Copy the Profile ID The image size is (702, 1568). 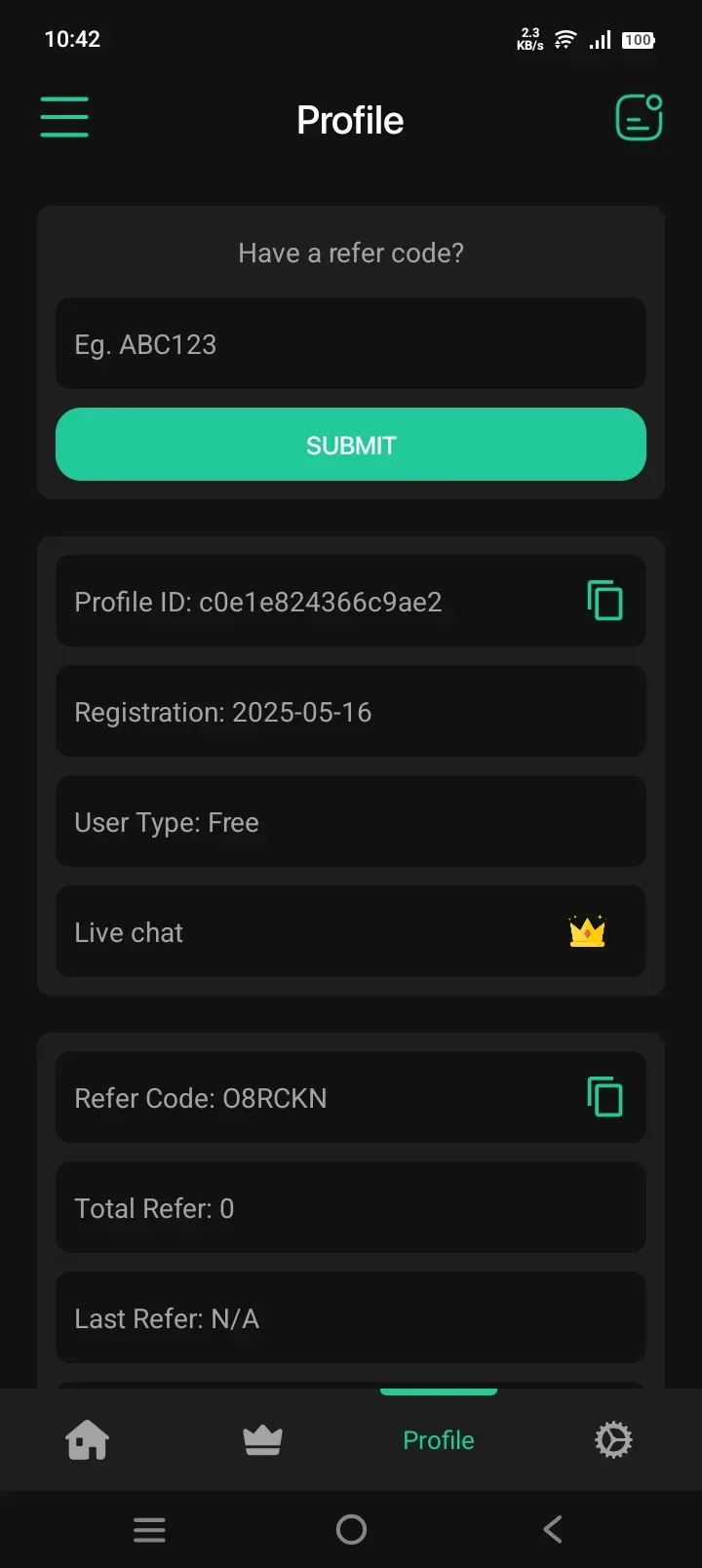point(604,601)
